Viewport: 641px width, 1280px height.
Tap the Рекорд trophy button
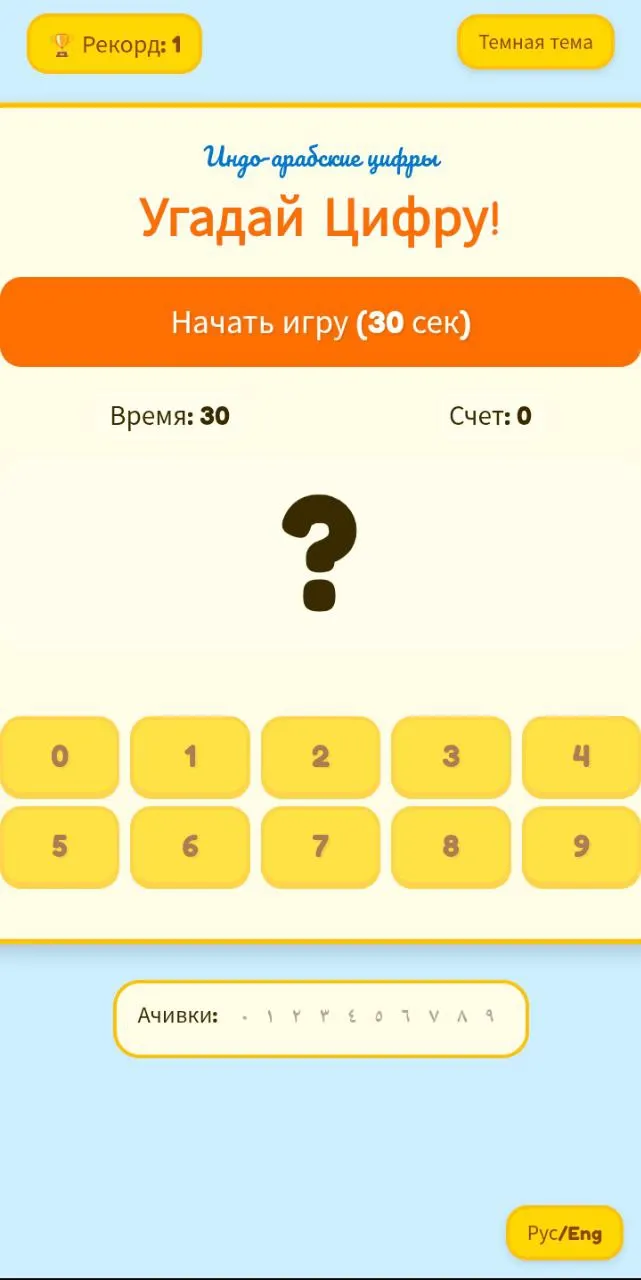pyautogui.click(x=114, y=44)
